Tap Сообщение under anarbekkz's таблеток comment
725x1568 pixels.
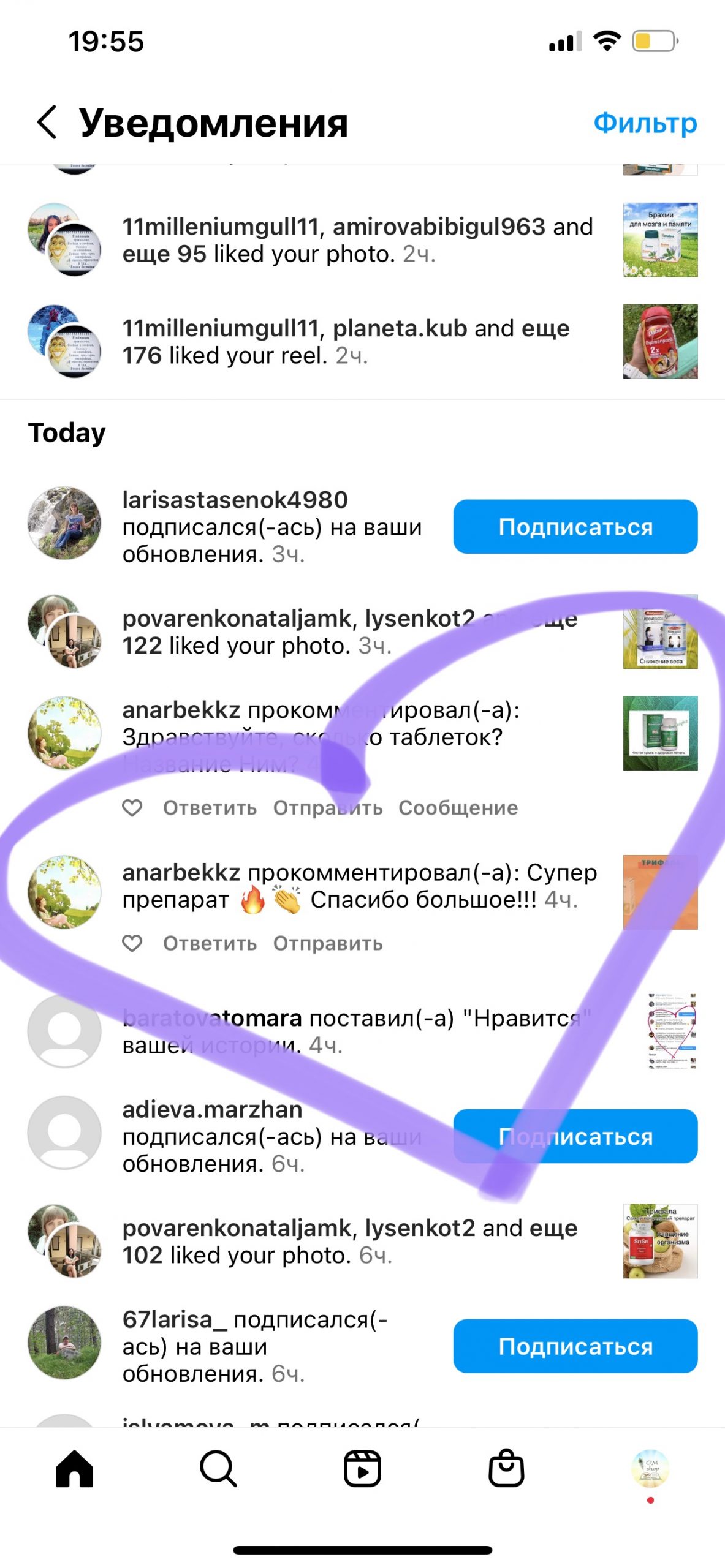point(458,808)
